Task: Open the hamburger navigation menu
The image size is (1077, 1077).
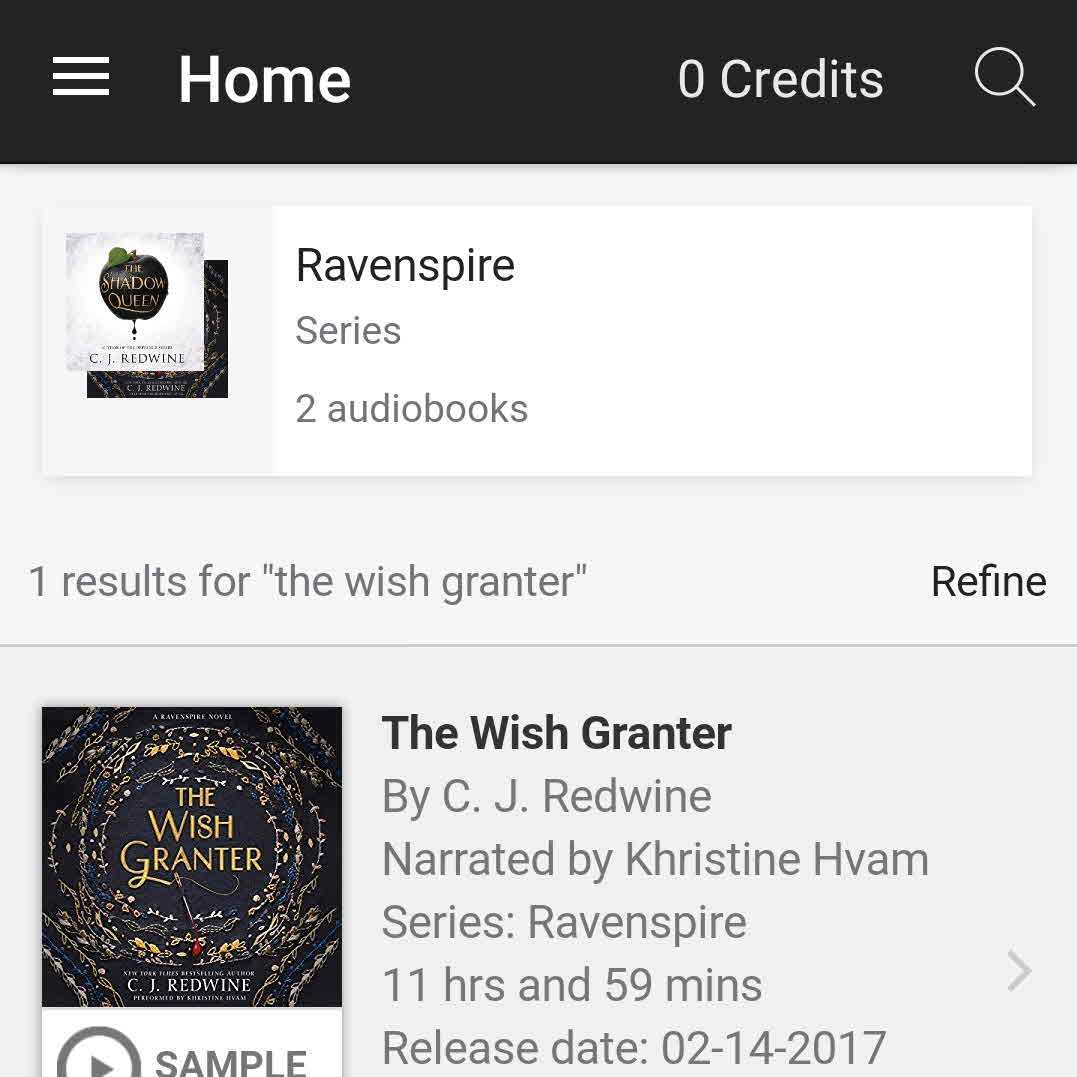Action: [x=81, y=77]
